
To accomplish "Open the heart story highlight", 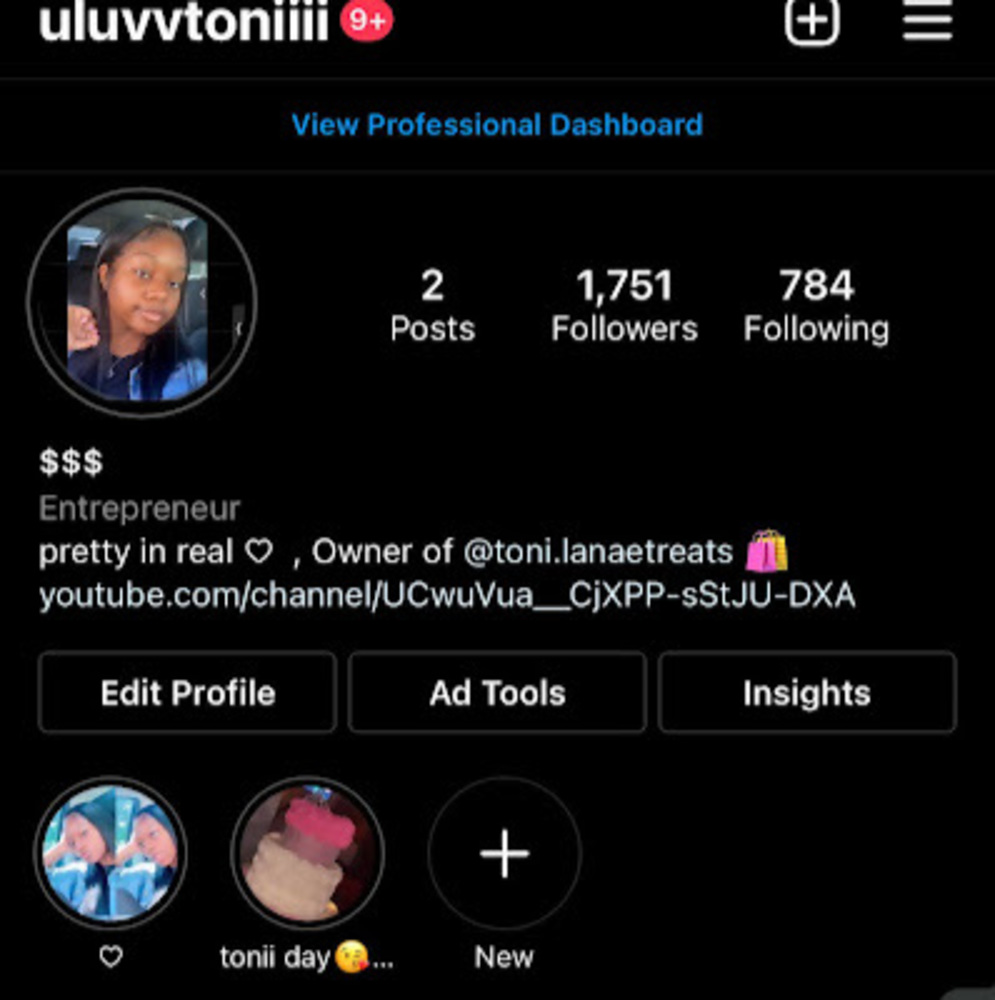I will (x=111, y=853).
